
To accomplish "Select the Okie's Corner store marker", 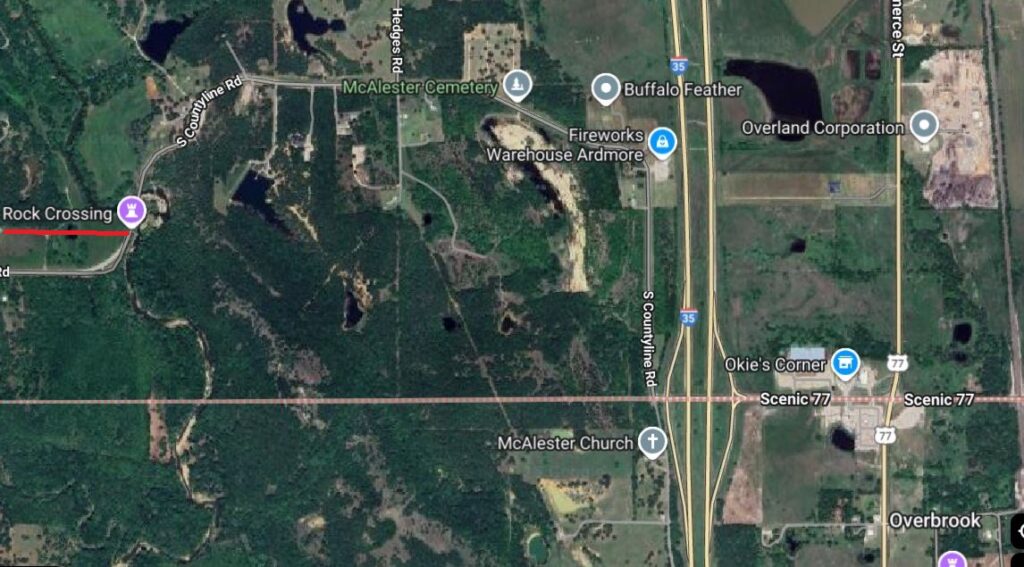I will (845, 363).
